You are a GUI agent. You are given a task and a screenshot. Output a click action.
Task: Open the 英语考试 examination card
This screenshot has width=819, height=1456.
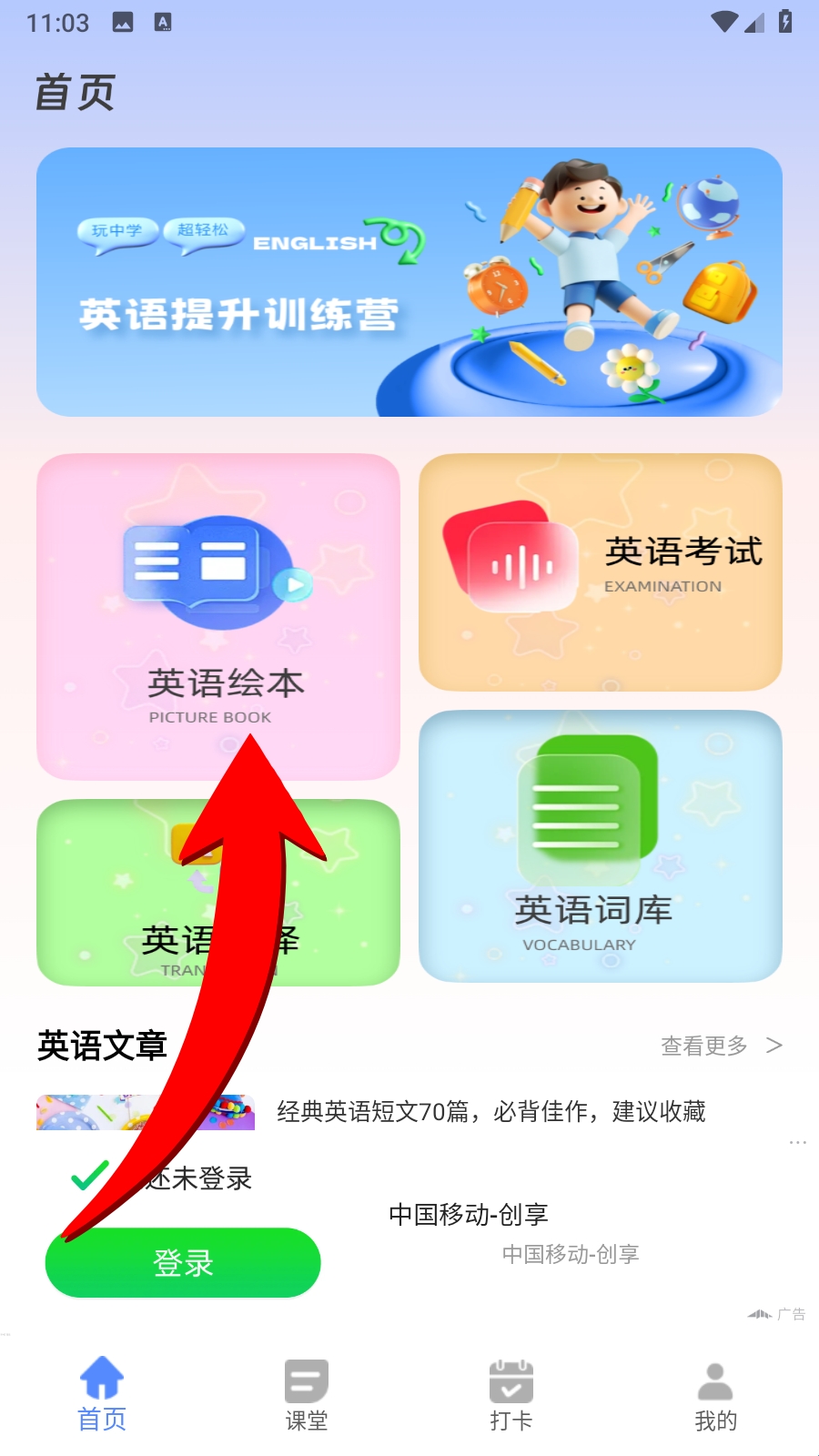coord(601,571)
